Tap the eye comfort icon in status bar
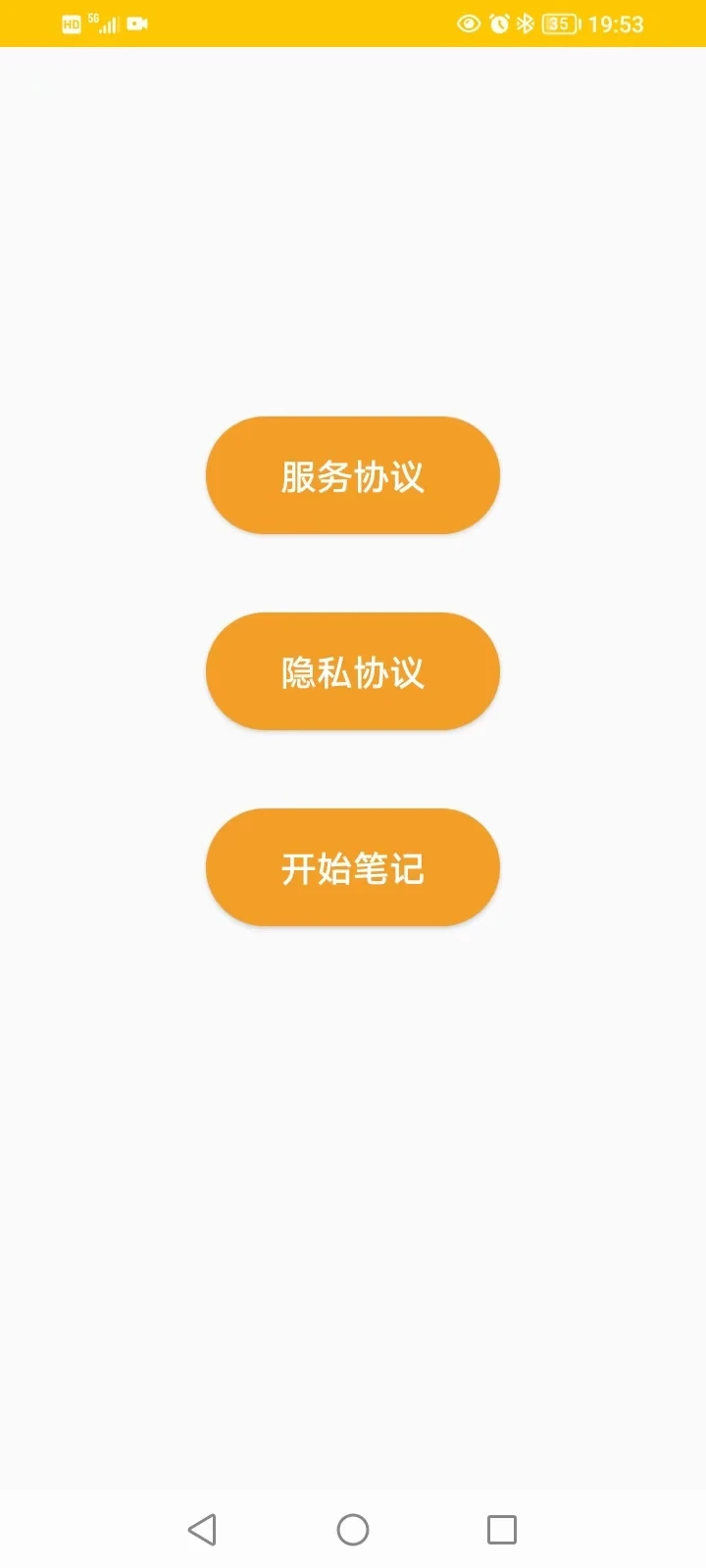 pyautogui.click(x=470, y=24)
